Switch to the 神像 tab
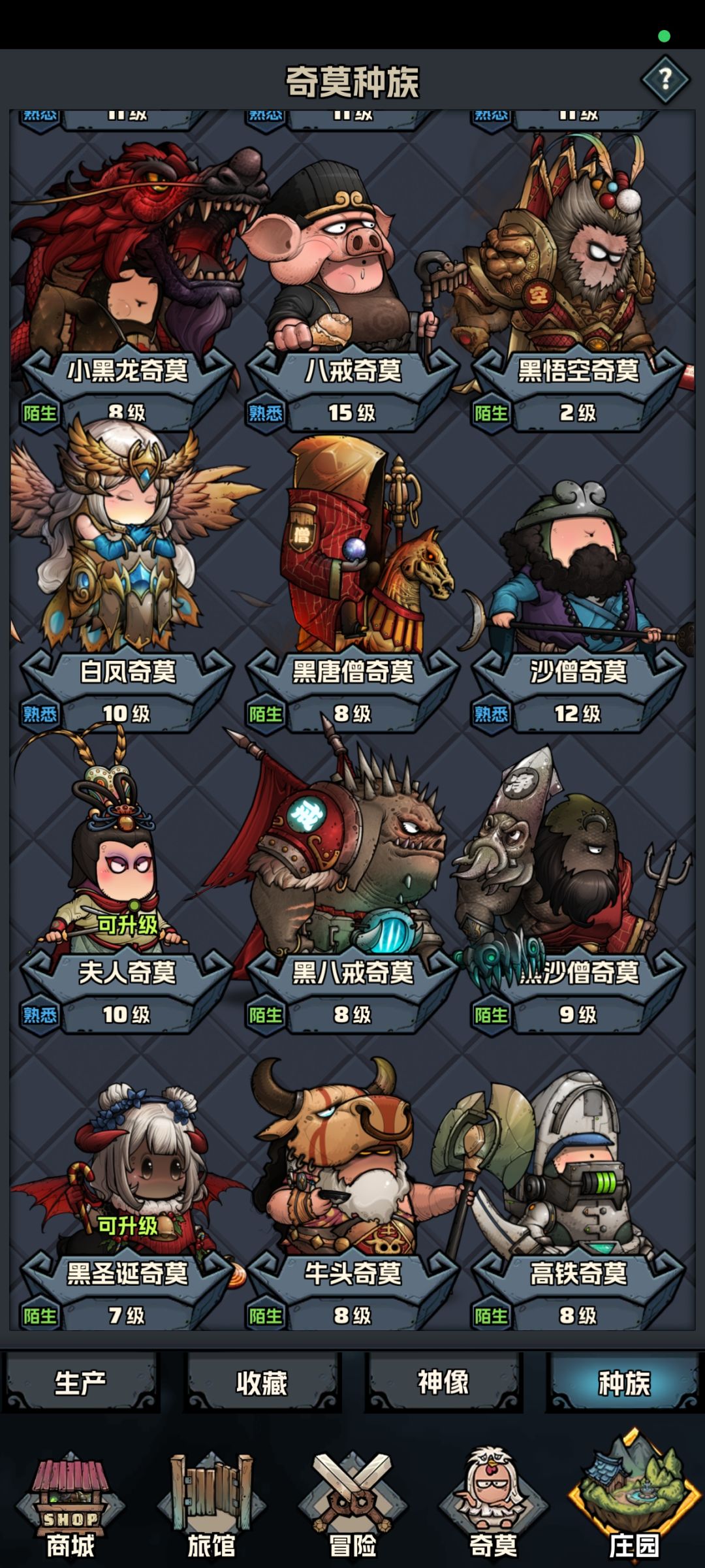705x1568 pixels. tap(443, 1382)
